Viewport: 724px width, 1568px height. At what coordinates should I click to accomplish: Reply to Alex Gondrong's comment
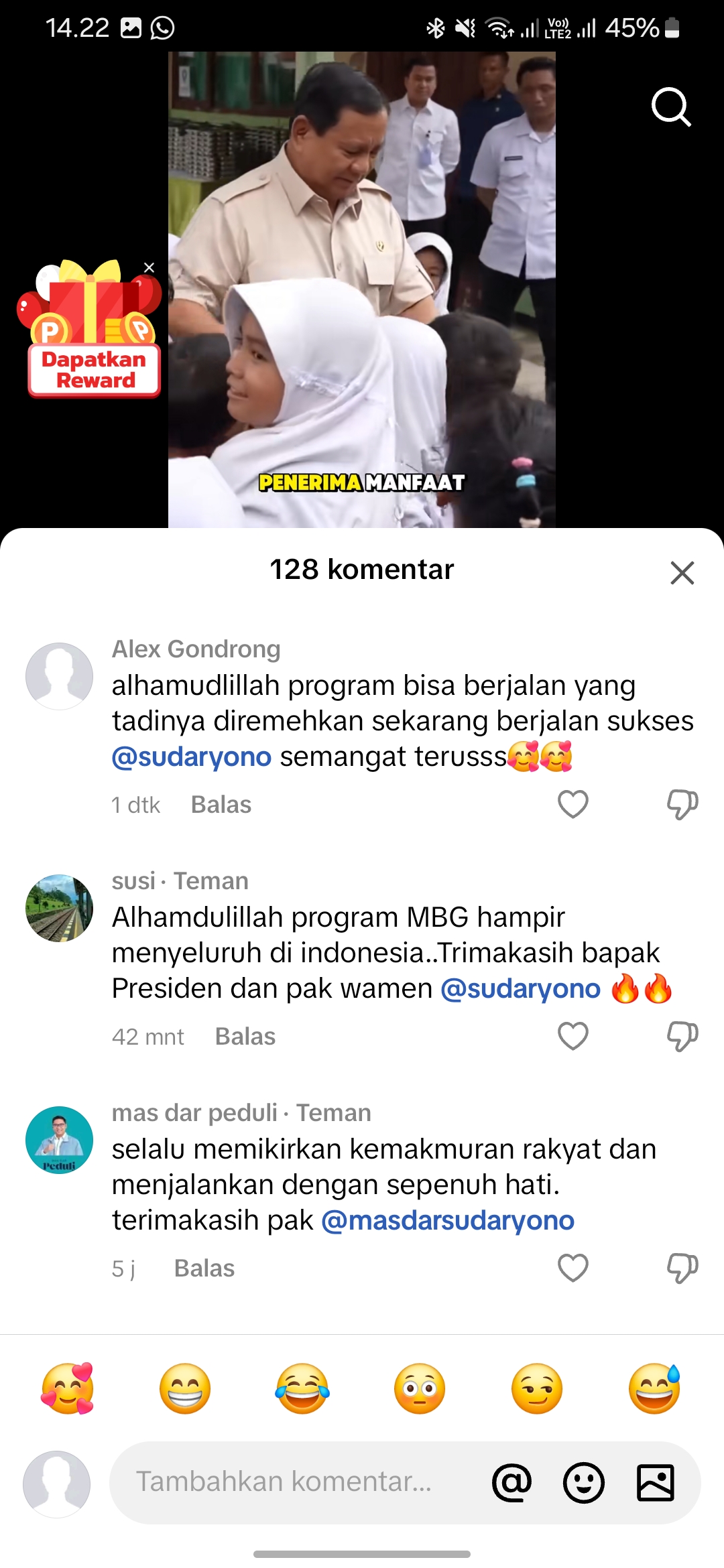pyautogui.click(x=221, y=805)
